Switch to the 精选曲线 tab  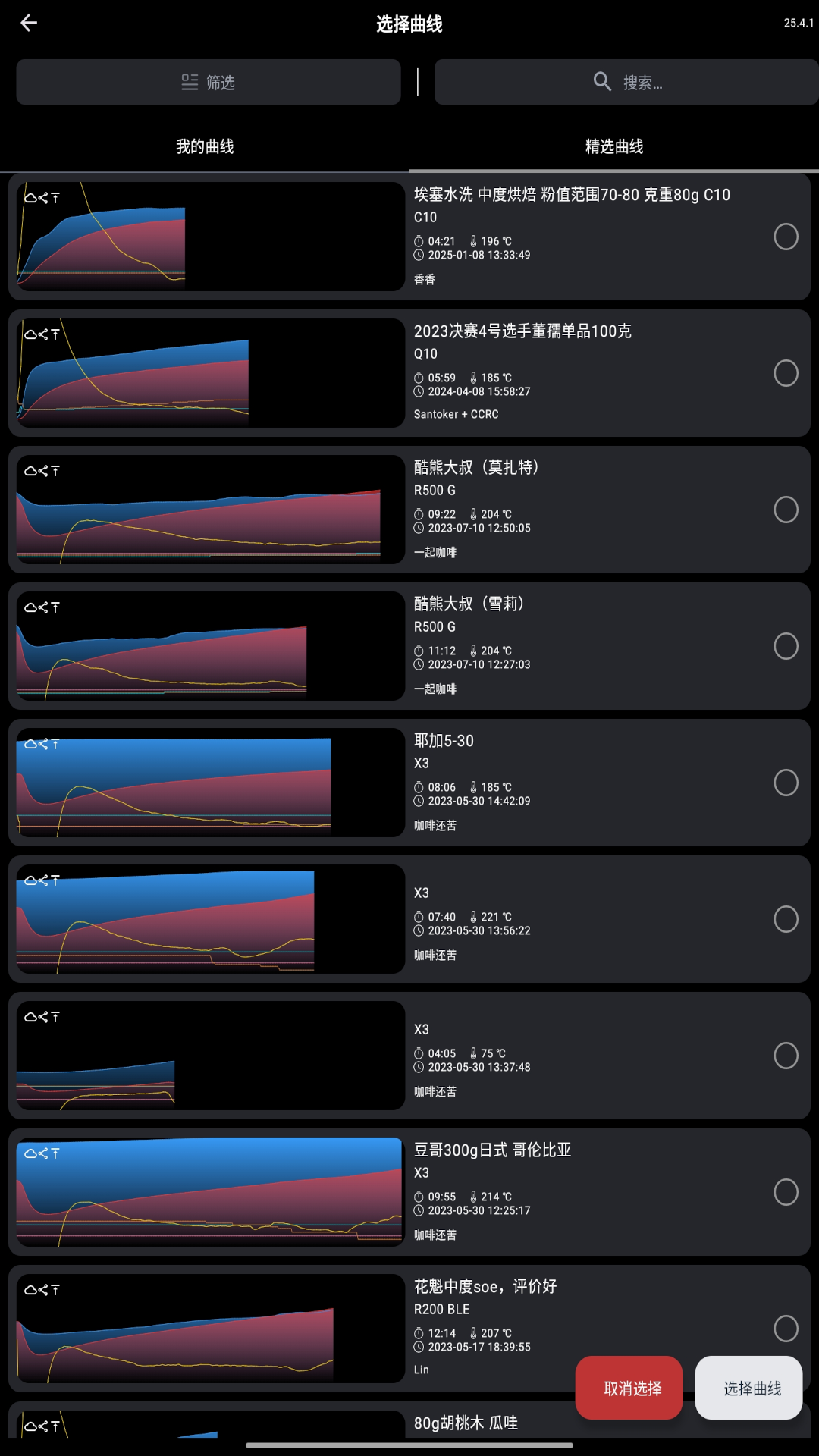[x=614, y=146]
